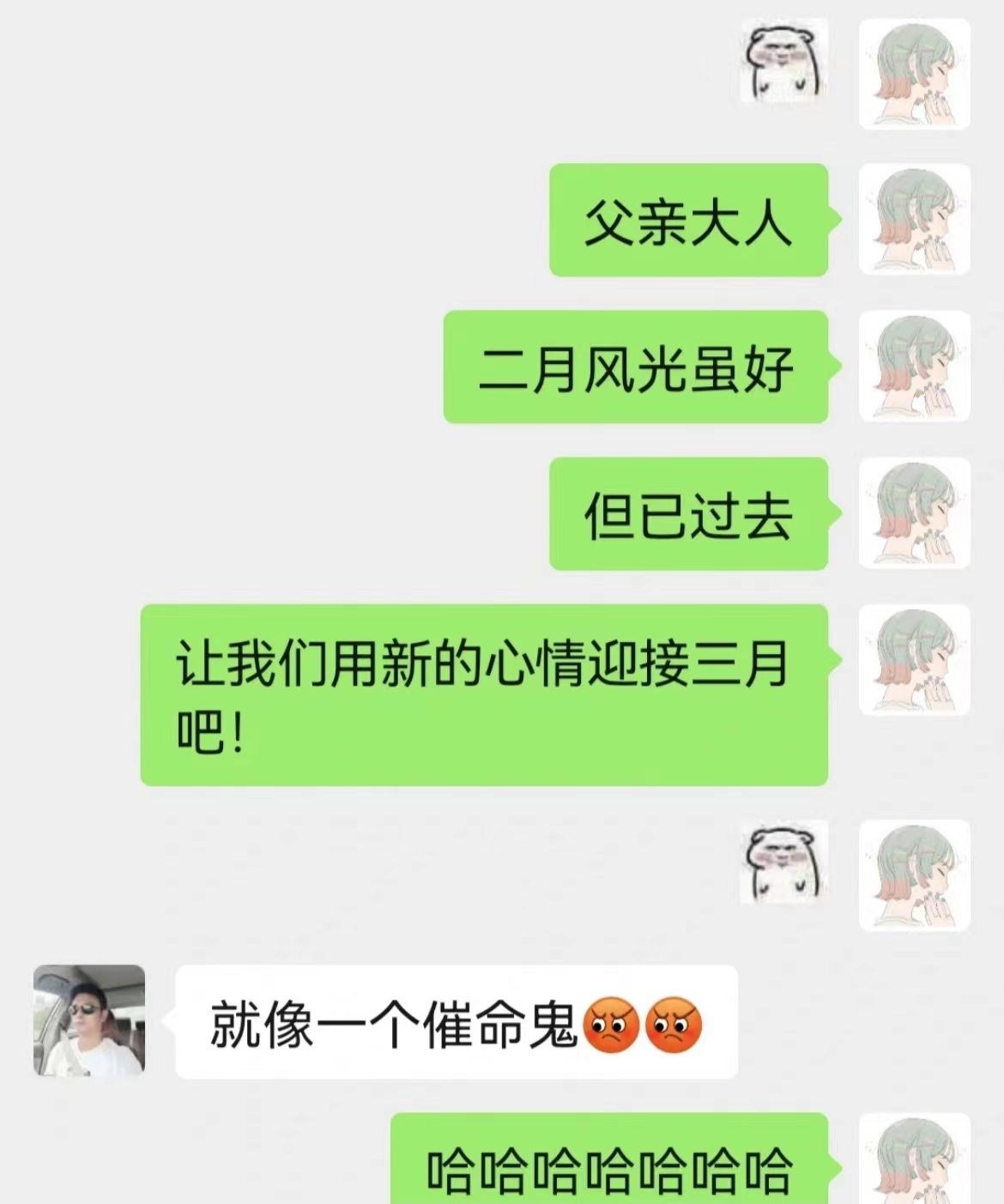Select the '二月风光虽好' message bubble
Viewport: 1004px width, 1204px height.
pos(635,369)
